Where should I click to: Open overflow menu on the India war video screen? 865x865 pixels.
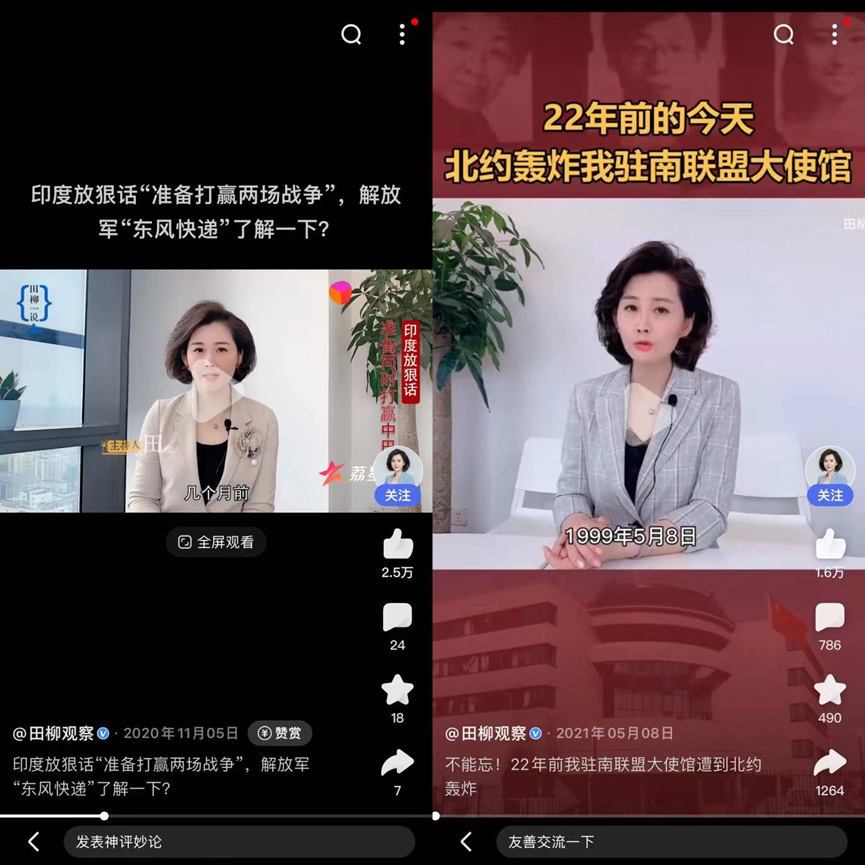[x=402, y=35]
